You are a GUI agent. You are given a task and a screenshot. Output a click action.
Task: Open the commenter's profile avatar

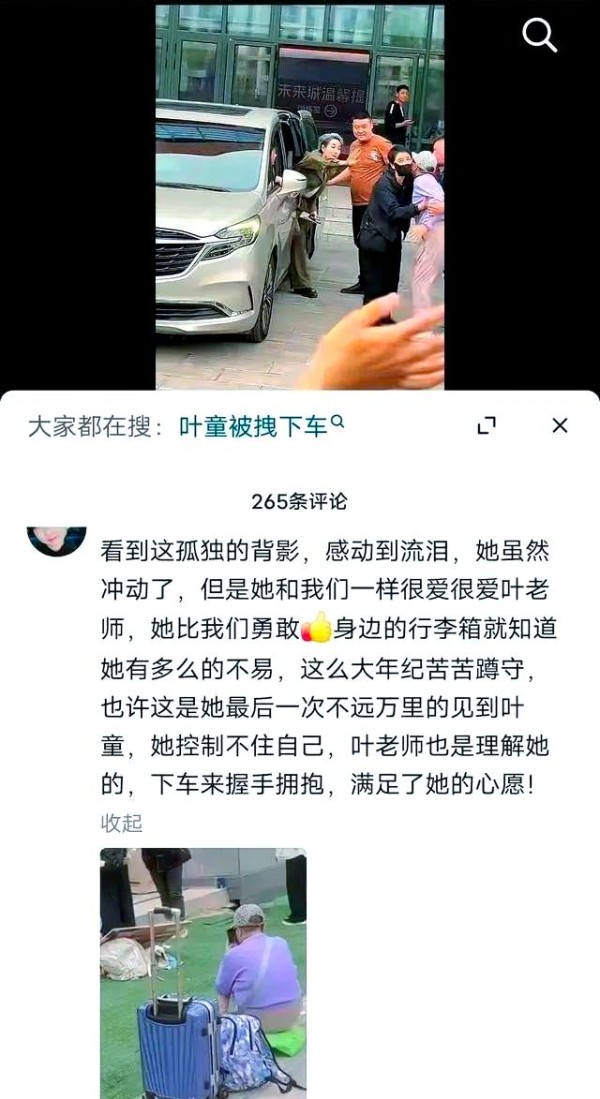pyautogui.click(x=57, y=540)
